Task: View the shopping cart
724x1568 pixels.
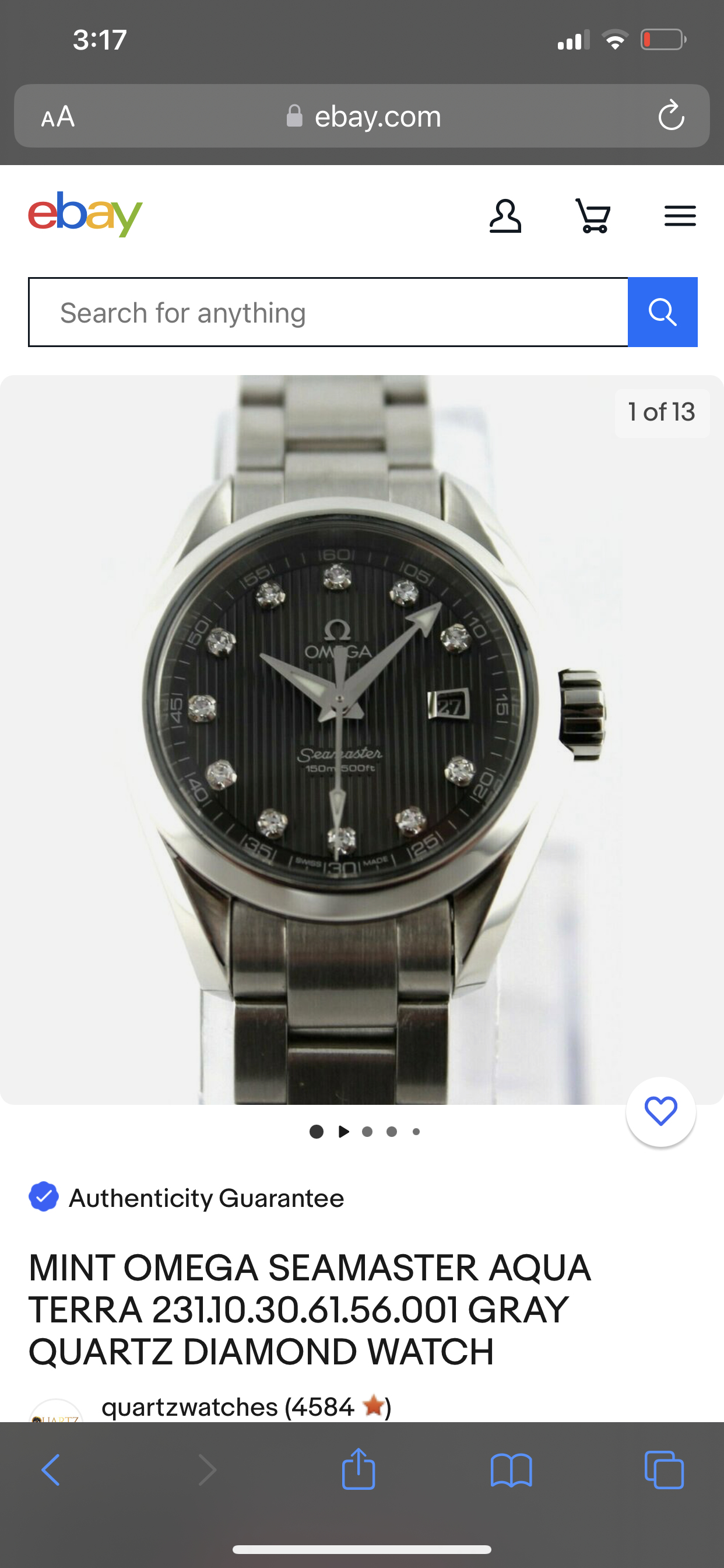Action: 593,216
